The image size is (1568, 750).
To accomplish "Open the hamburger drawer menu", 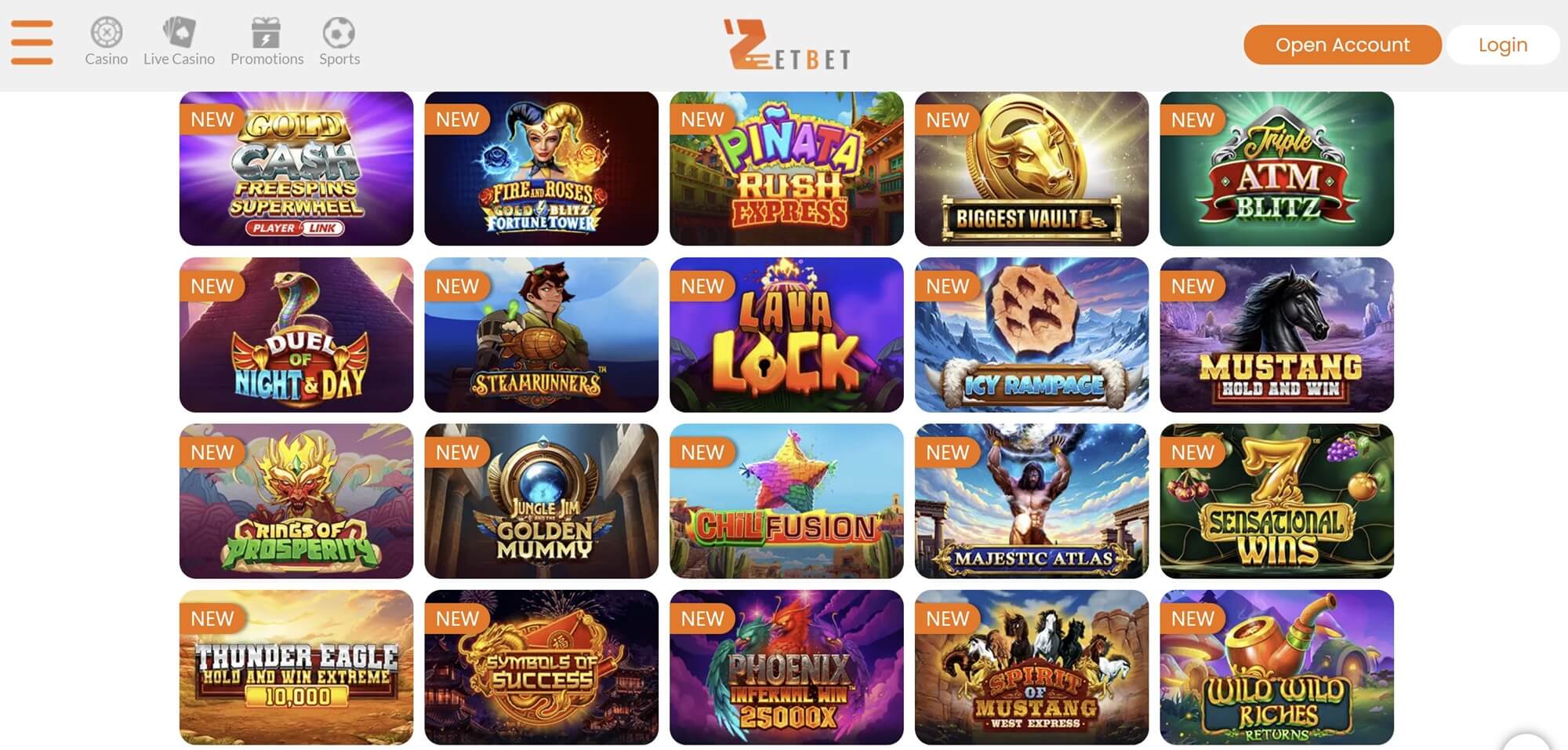I will (32, 43).
